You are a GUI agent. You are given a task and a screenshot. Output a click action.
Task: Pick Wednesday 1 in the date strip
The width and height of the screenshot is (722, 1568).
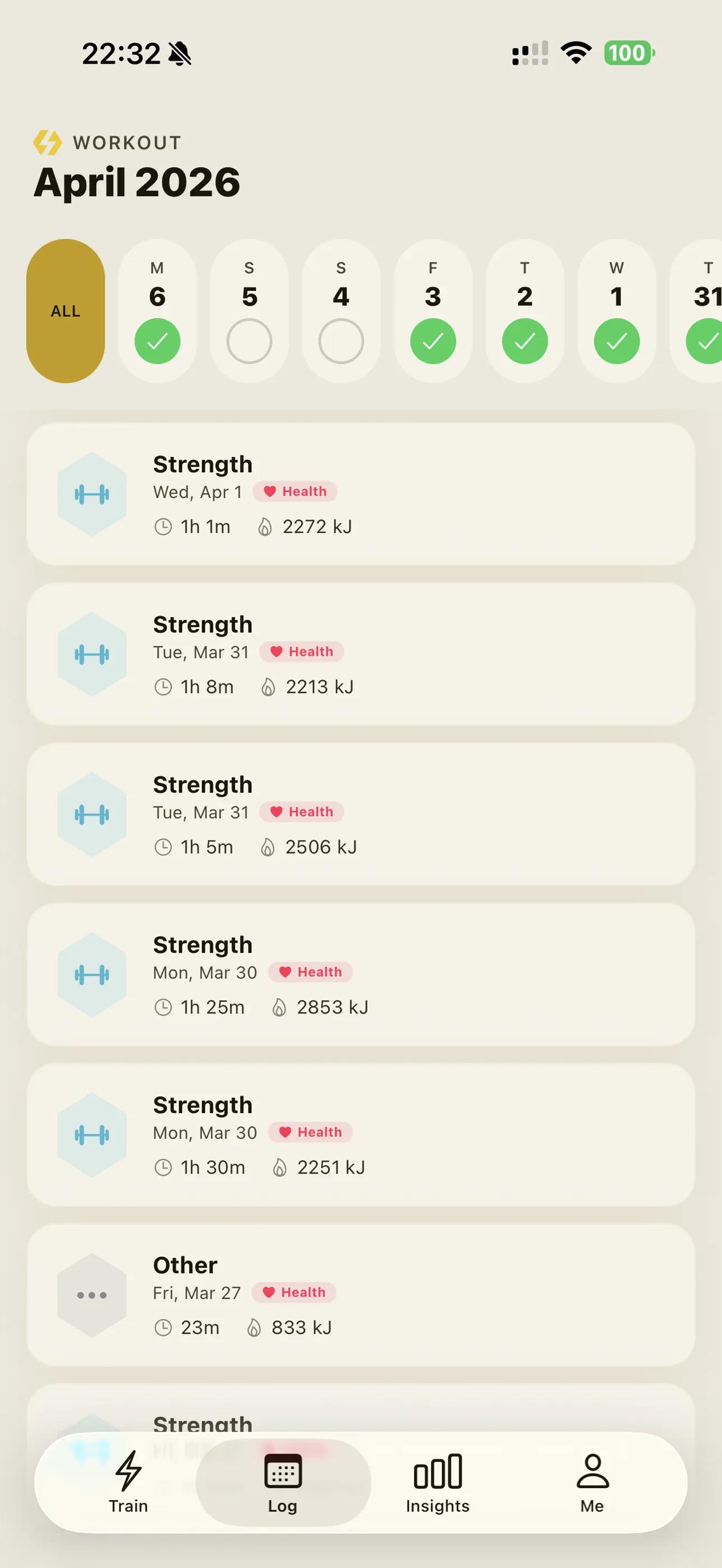click(617, 311)
